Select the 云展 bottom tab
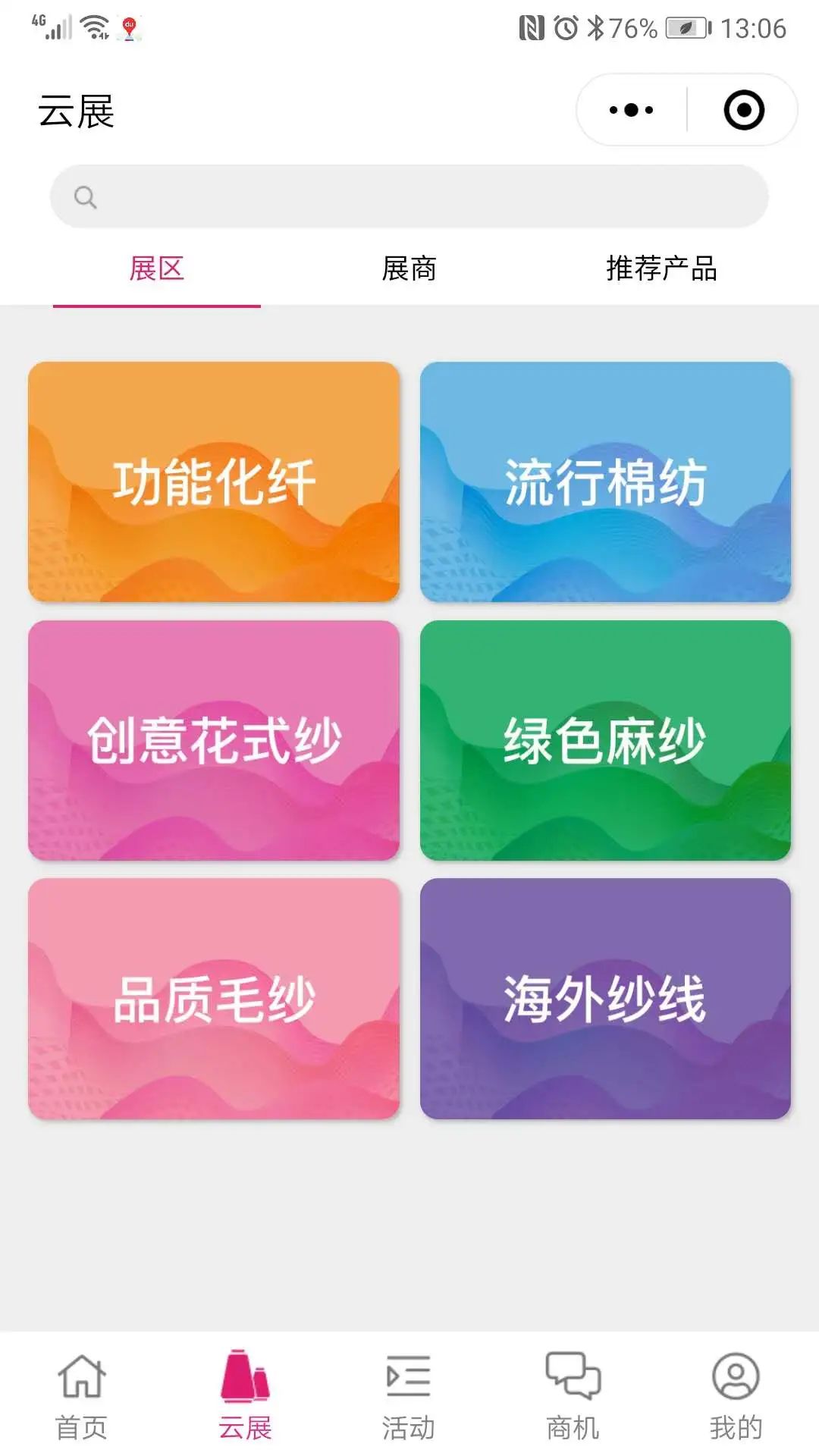 (x=245, y=1395)
